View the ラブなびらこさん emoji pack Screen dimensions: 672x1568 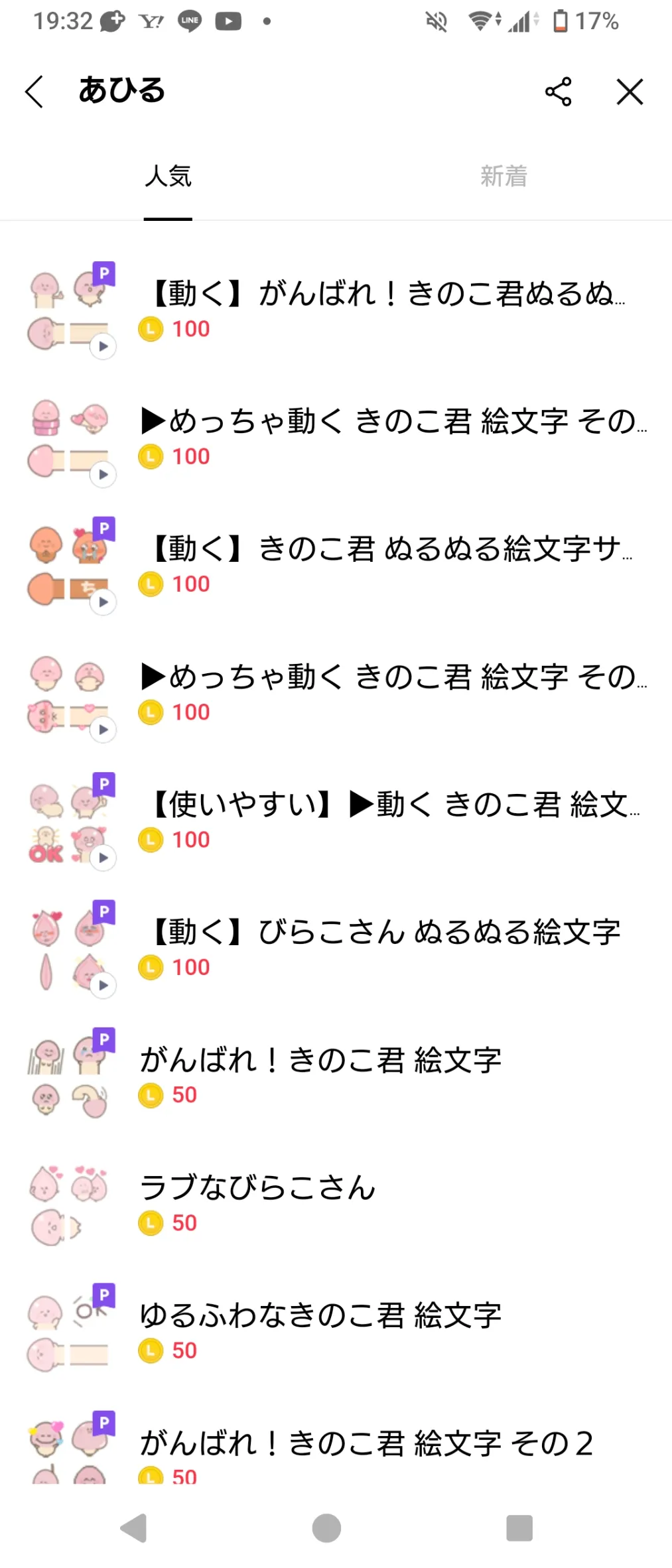[x=336, y=1204]
